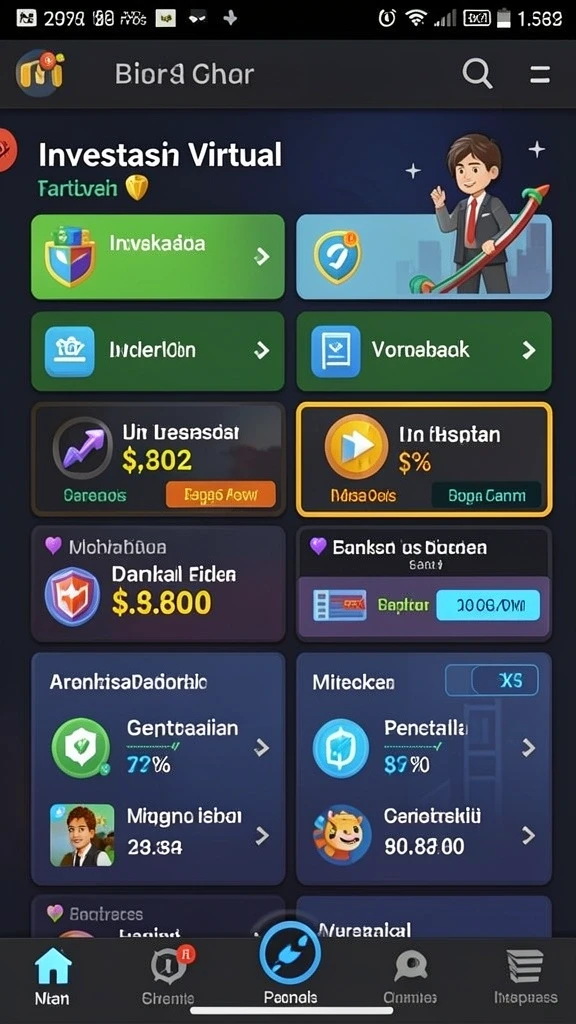Open the Penetalla 89% row
Image resolution: width=576 pixels, height=1024 pixels.
(x=424, y=746)
